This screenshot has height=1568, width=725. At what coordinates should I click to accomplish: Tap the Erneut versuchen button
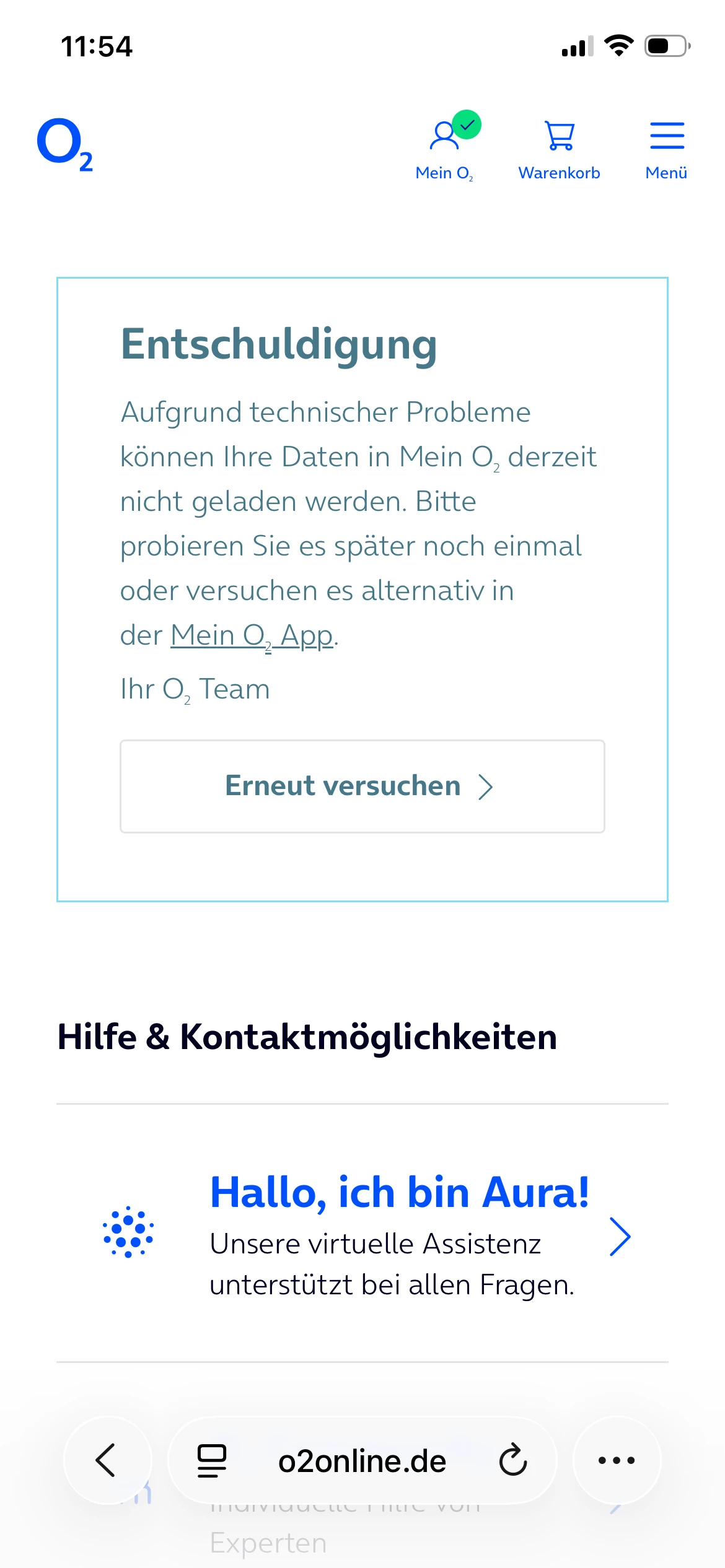click(362, 786)
